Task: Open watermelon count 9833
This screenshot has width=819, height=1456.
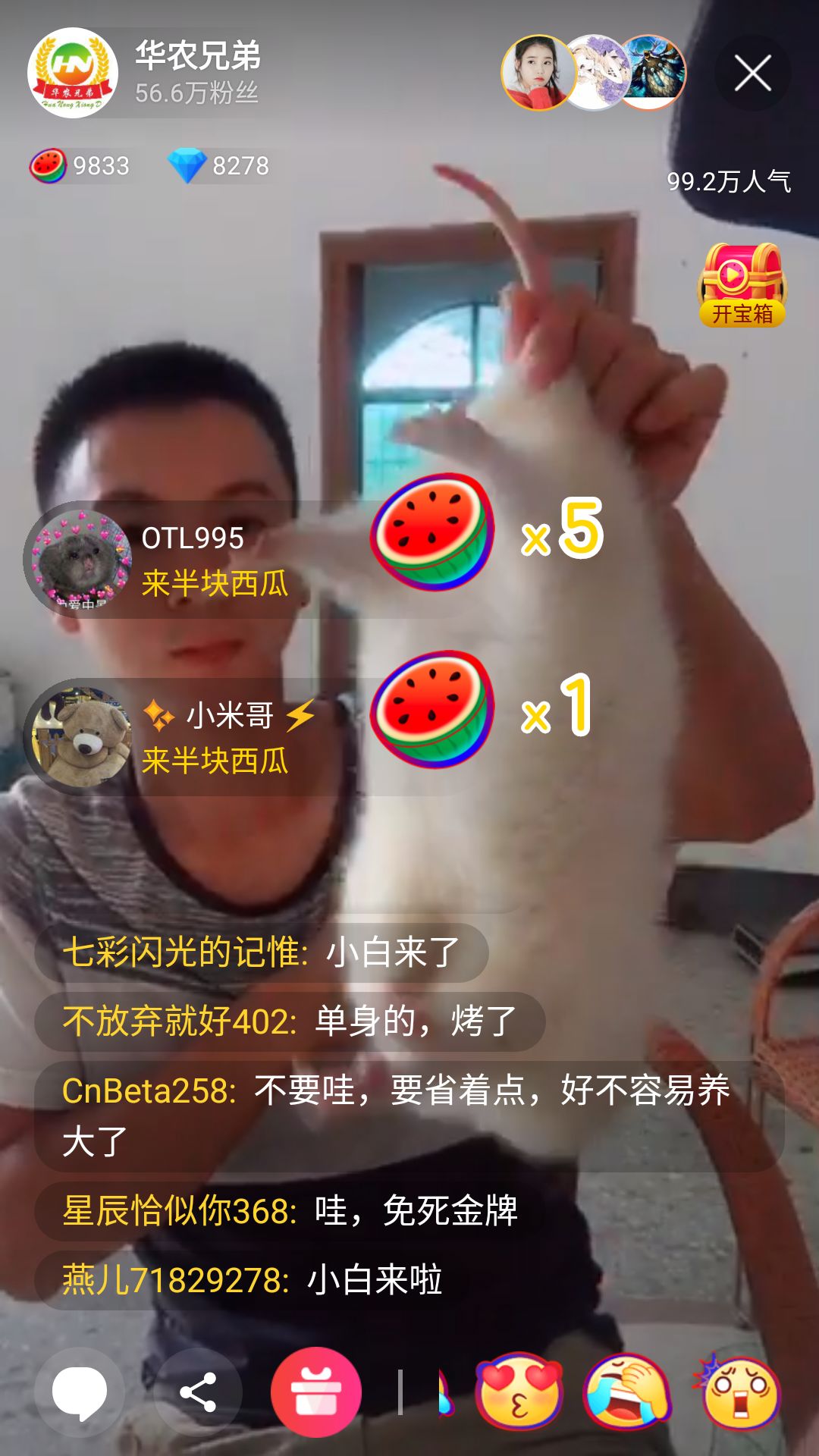Action: [80, 165]
